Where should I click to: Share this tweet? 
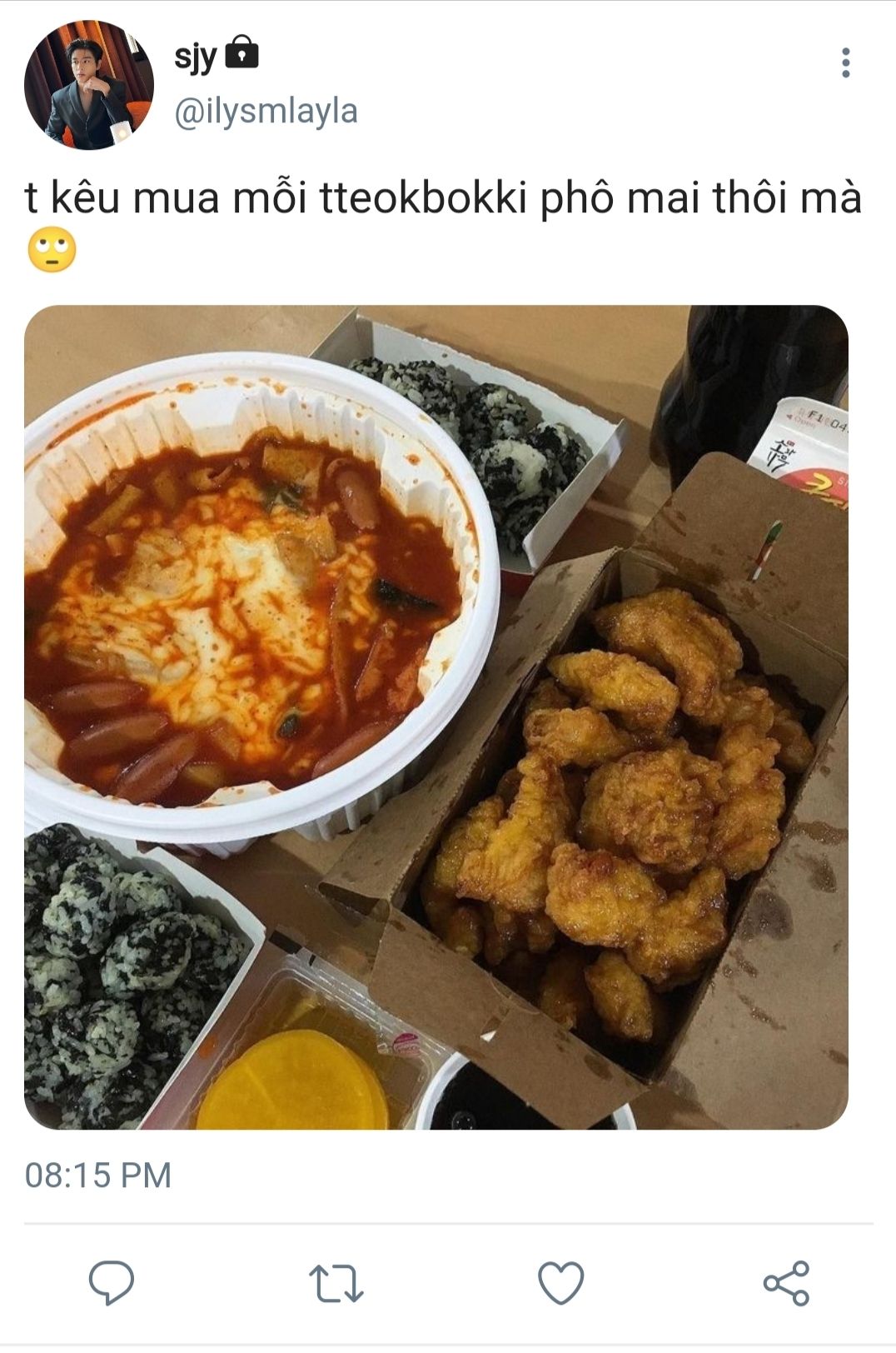tap(786, 1282)
